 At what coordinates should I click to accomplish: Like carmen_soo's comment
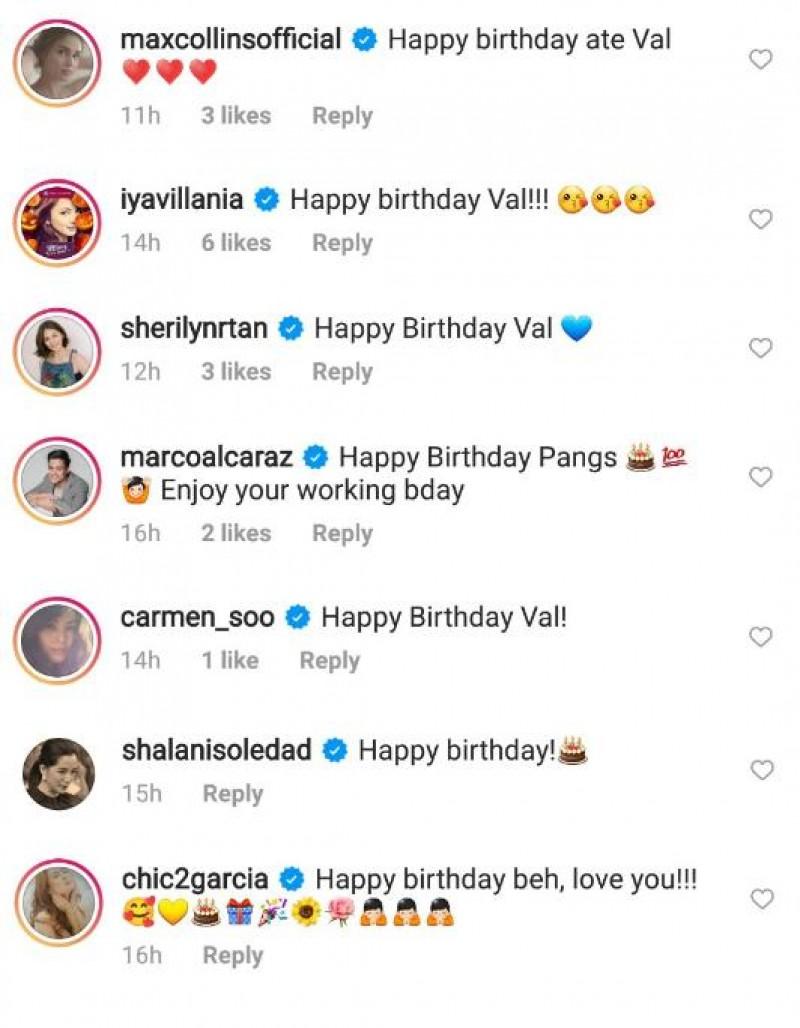click(x=761, y=637)
